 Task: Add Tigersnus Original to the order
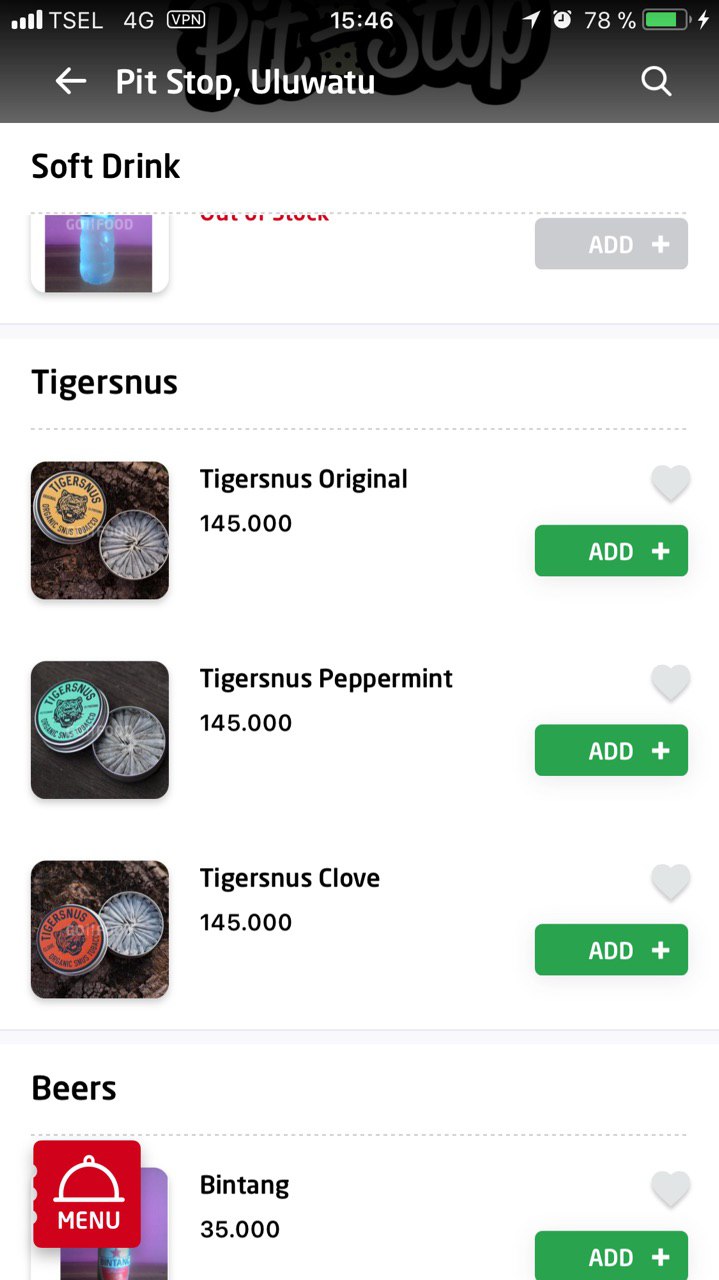611,551
